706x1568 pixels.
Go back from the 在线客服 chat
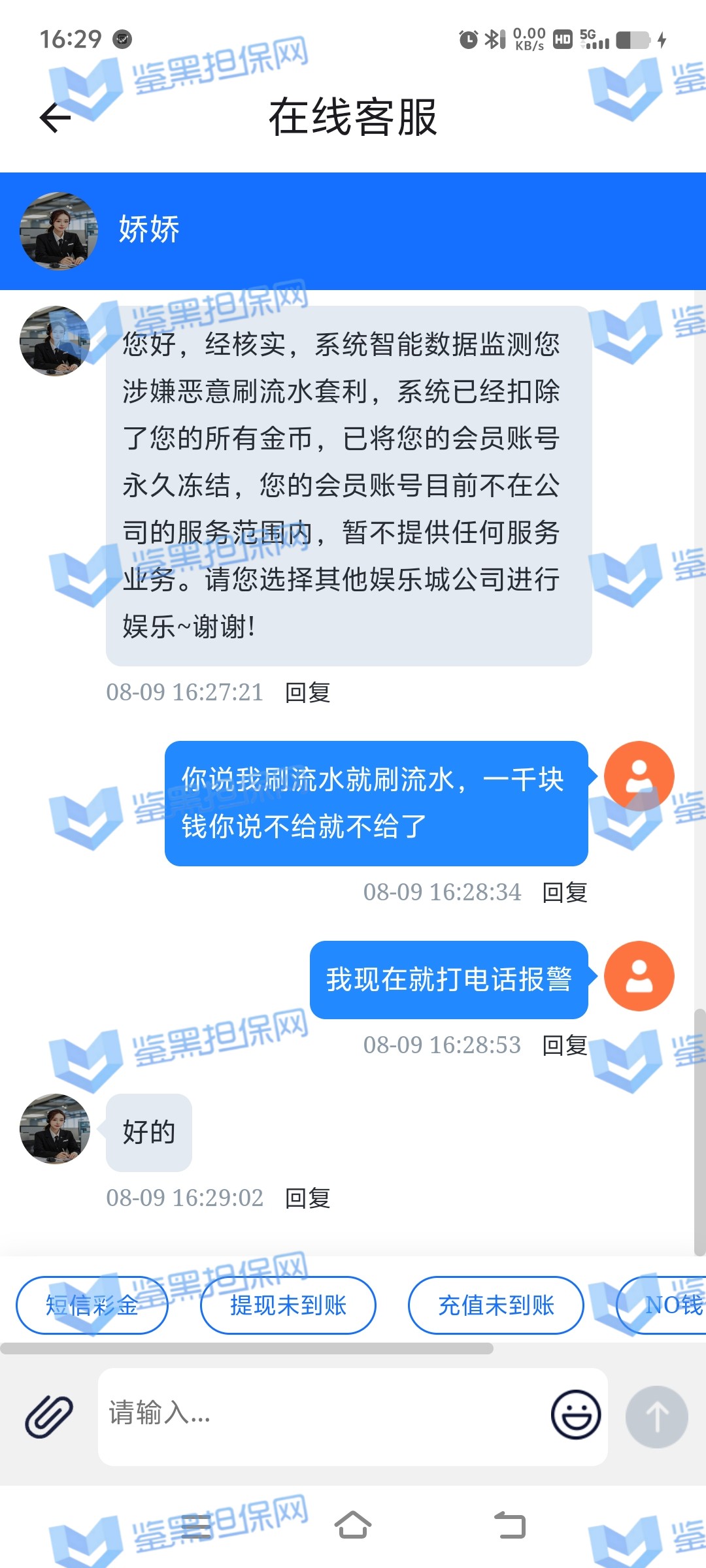coord(56,118)
